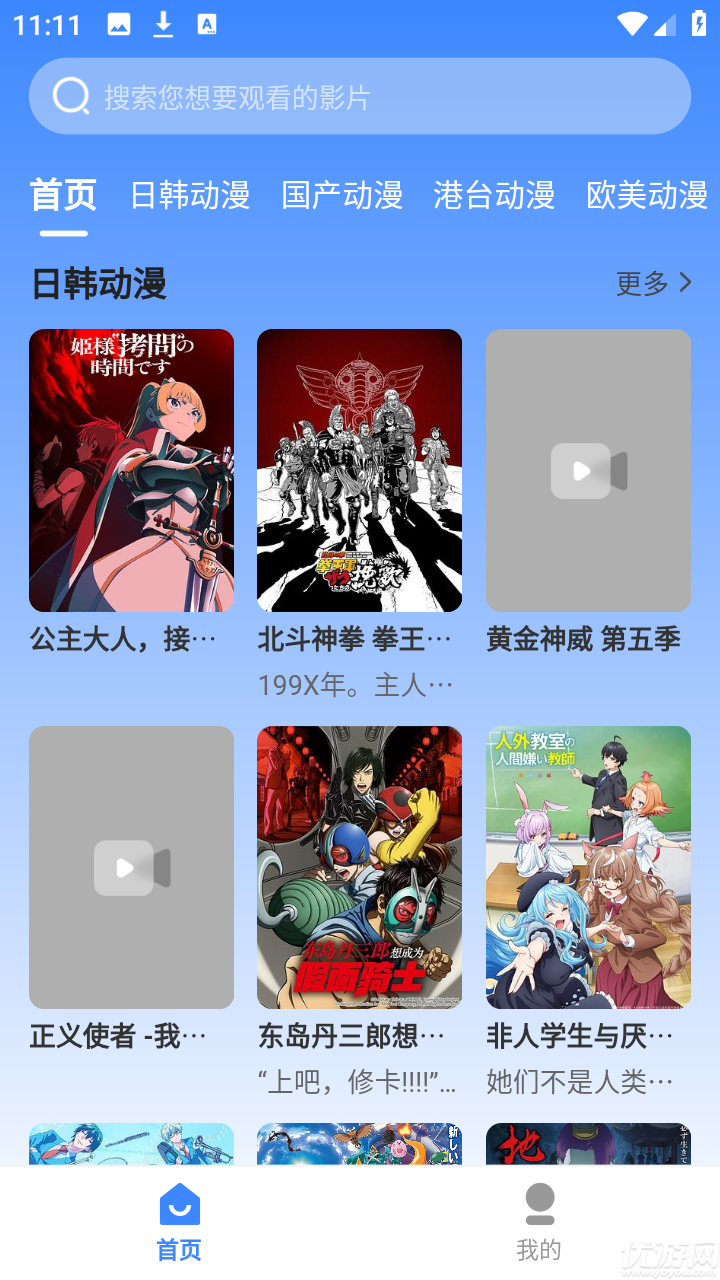Switch to the 日韩动漫 tab
Image resolution: width=720 pixels, height=1280 pixels.
point(190,197)
